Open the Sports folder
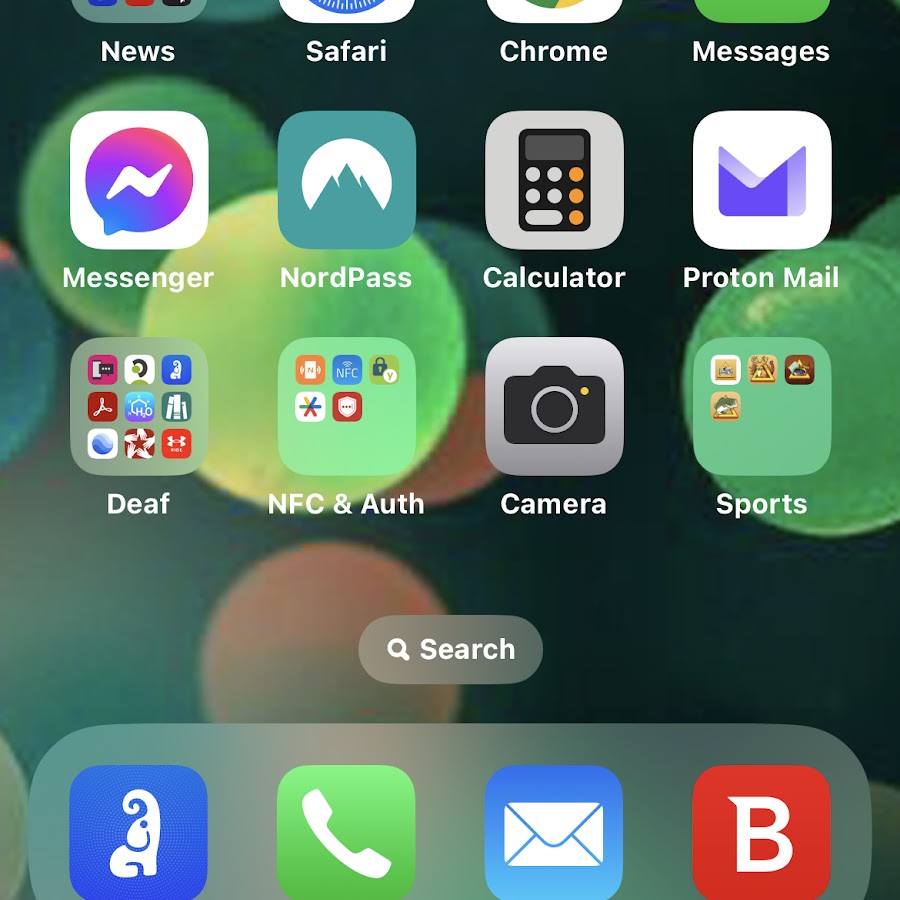Image resolution: width=900 pixels, height=900 pixels. point(761,406)
